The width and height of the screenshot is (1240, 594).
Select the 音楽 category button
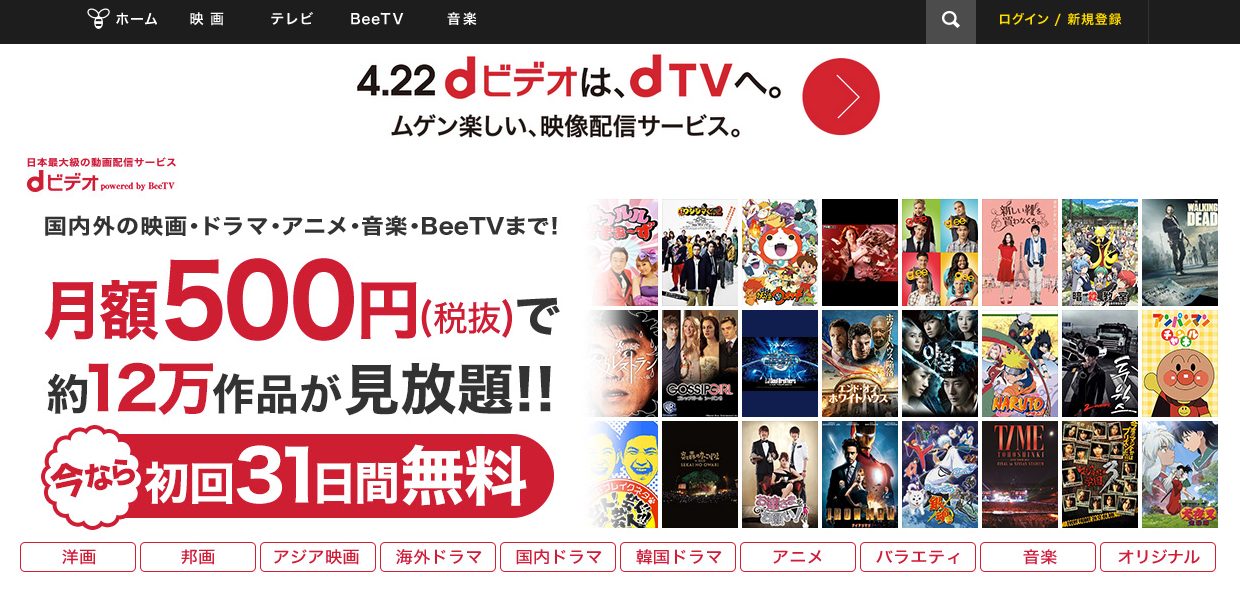pyautogui.click(x=1038, y=557)
